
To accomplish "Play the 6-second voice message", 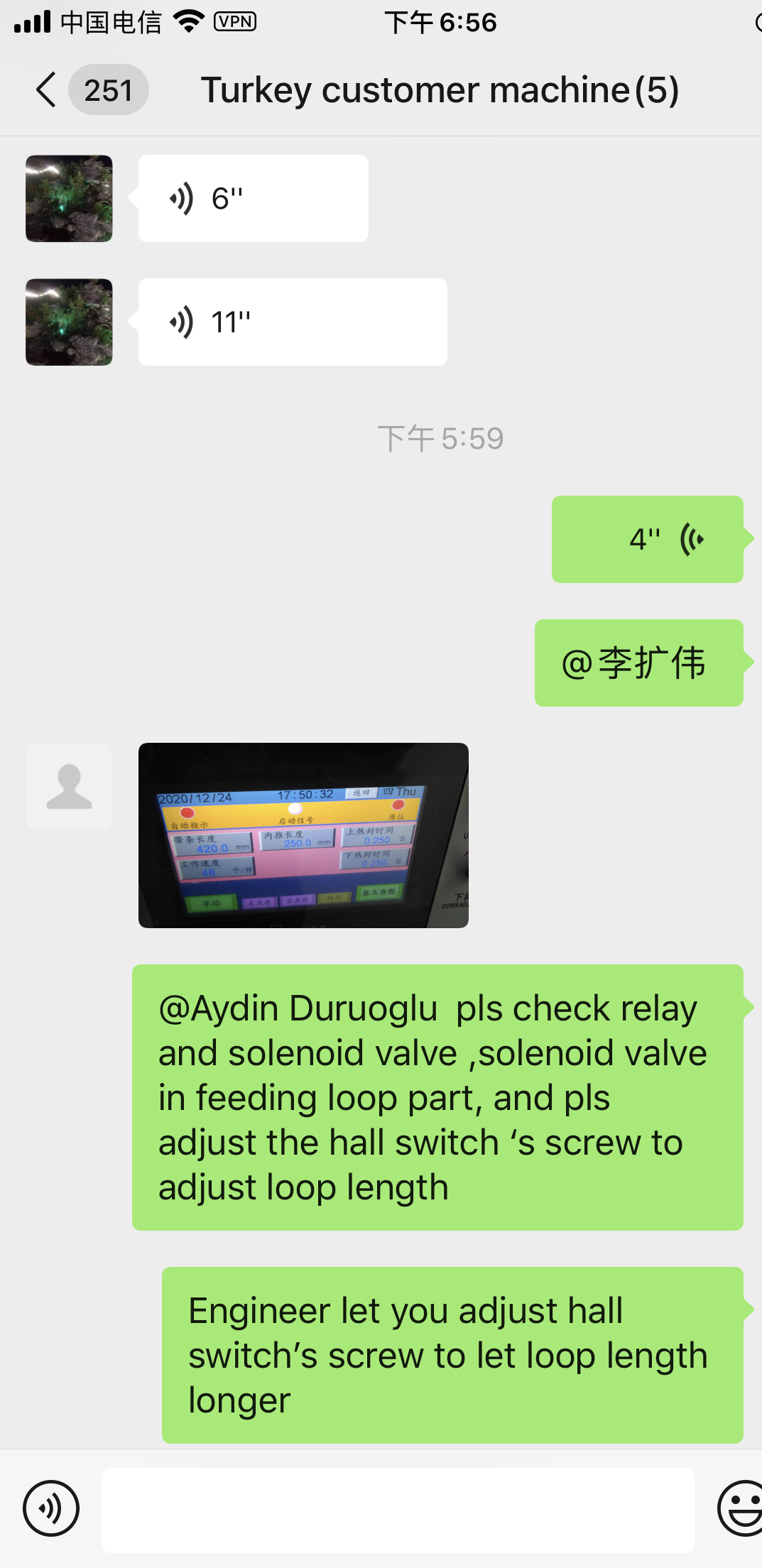I will click(x=253, y=199).
